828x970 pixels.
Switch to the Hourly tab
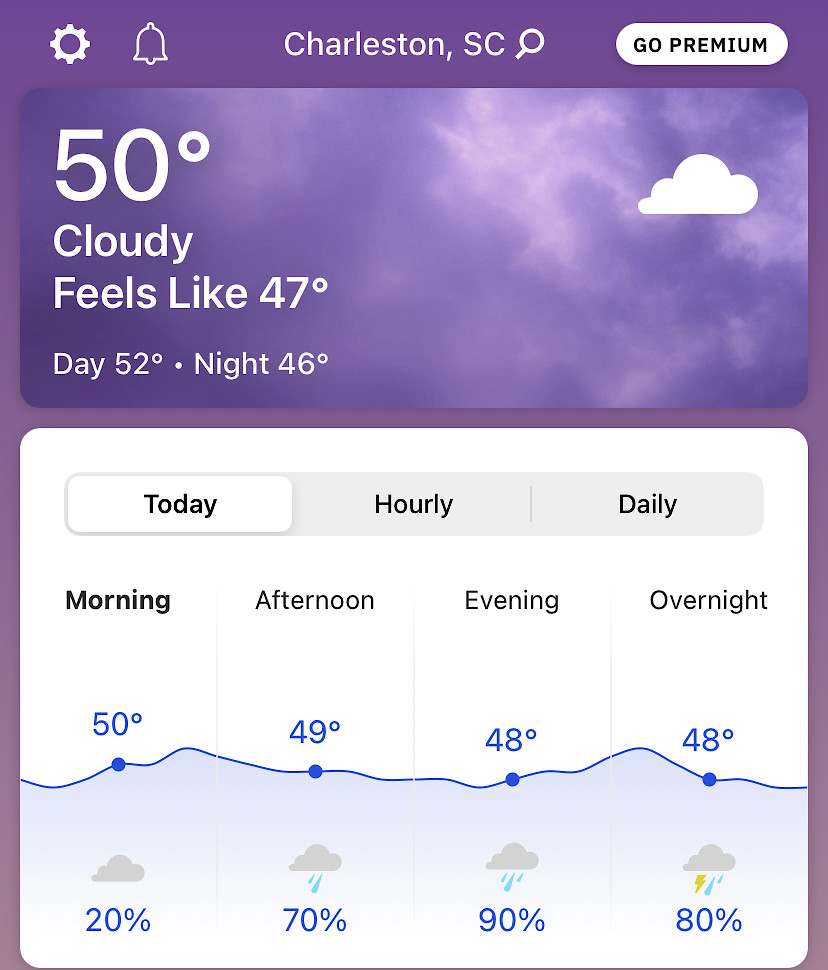413,504
